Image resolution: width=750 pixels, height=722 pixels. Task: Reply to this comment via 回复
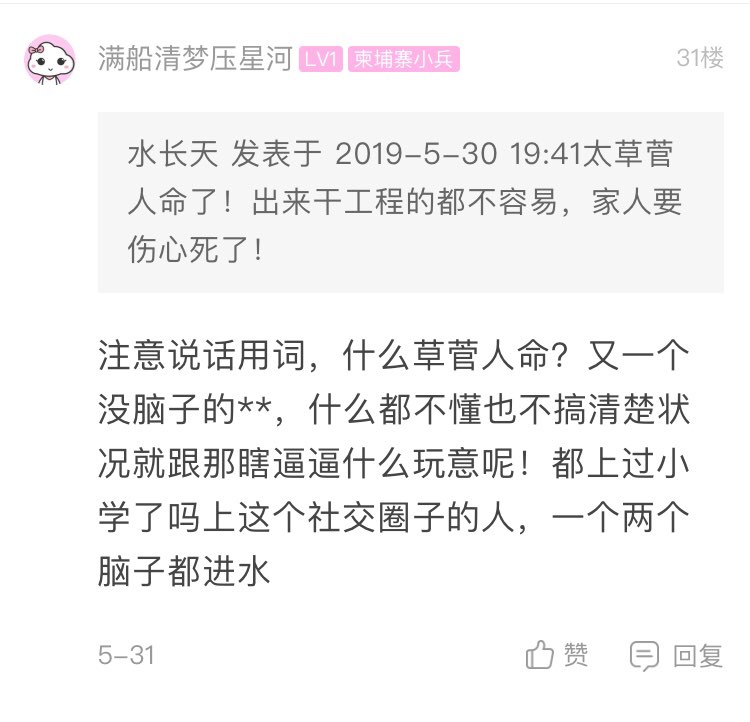coord(676,656)
